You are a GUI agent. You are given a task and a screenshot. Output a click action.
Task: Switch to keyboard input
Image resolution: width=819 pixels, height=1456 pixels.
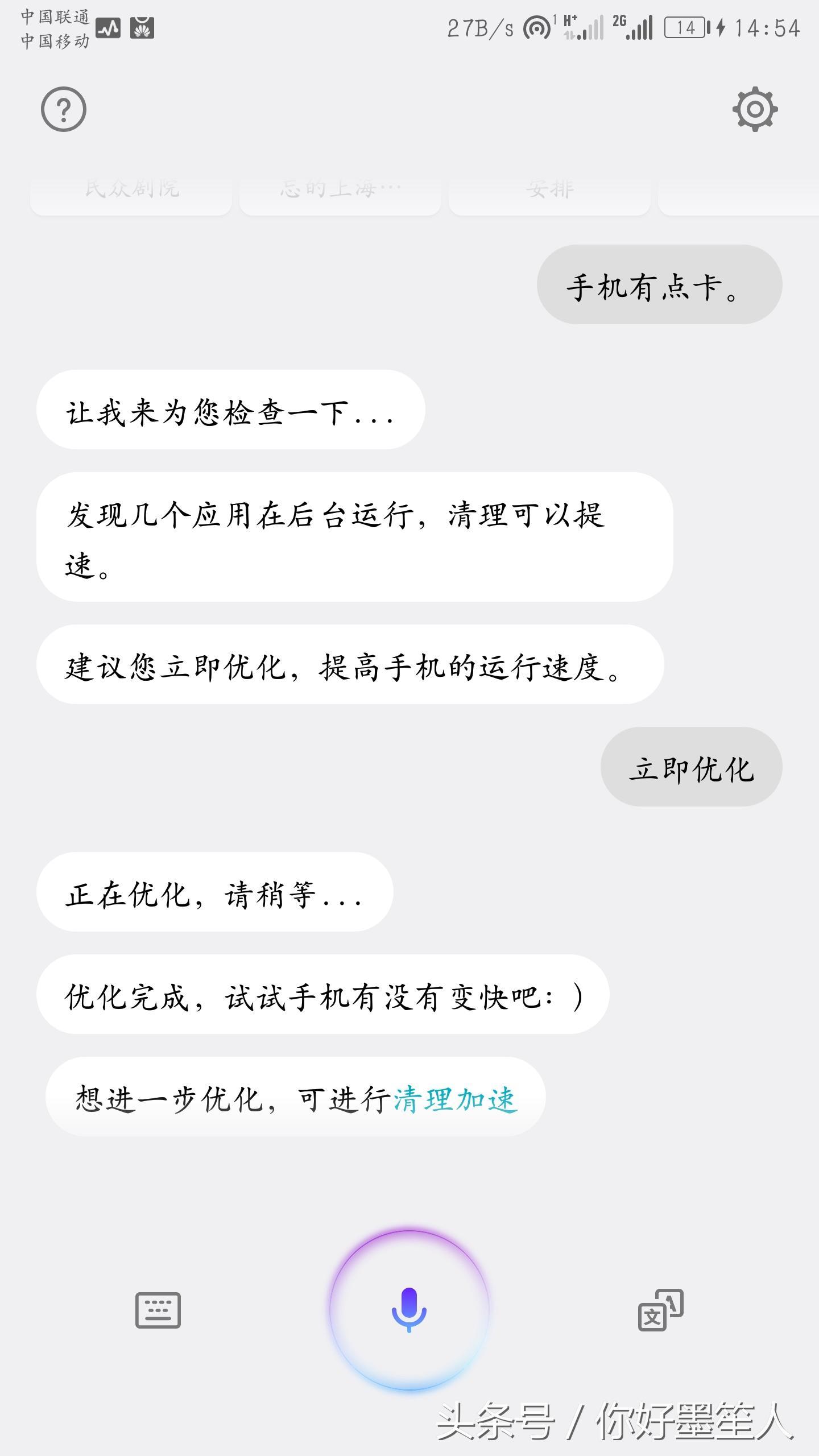coord(158,1310)
